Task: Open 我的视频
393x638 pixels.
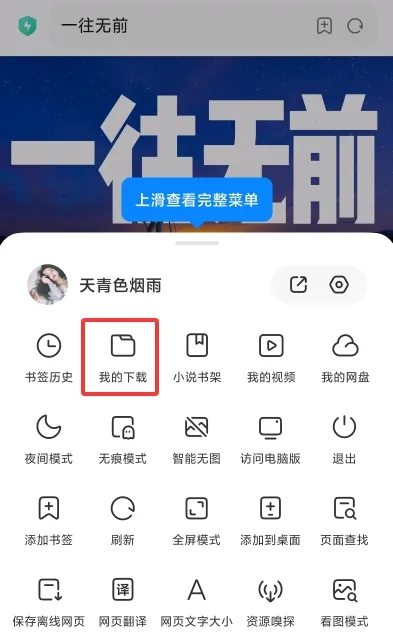Action: click(x=271, y=358)
